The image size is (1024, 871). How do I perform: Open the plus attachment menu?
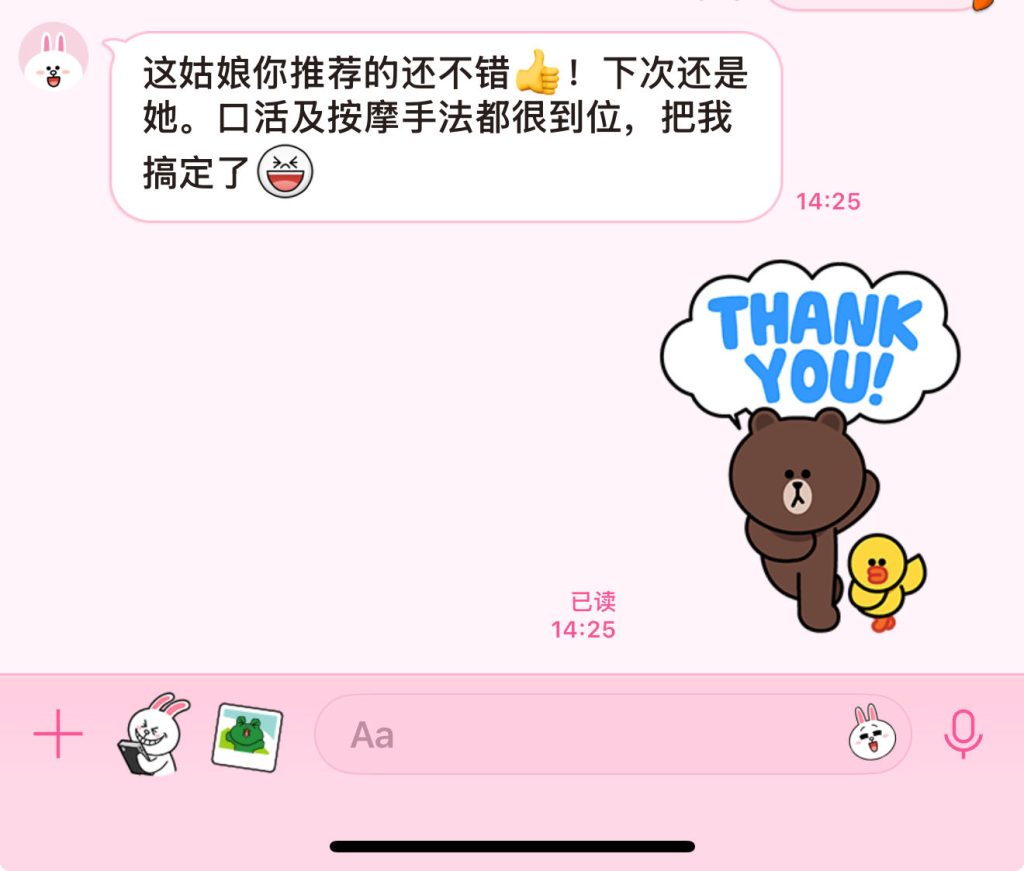[x=58, y=736]
